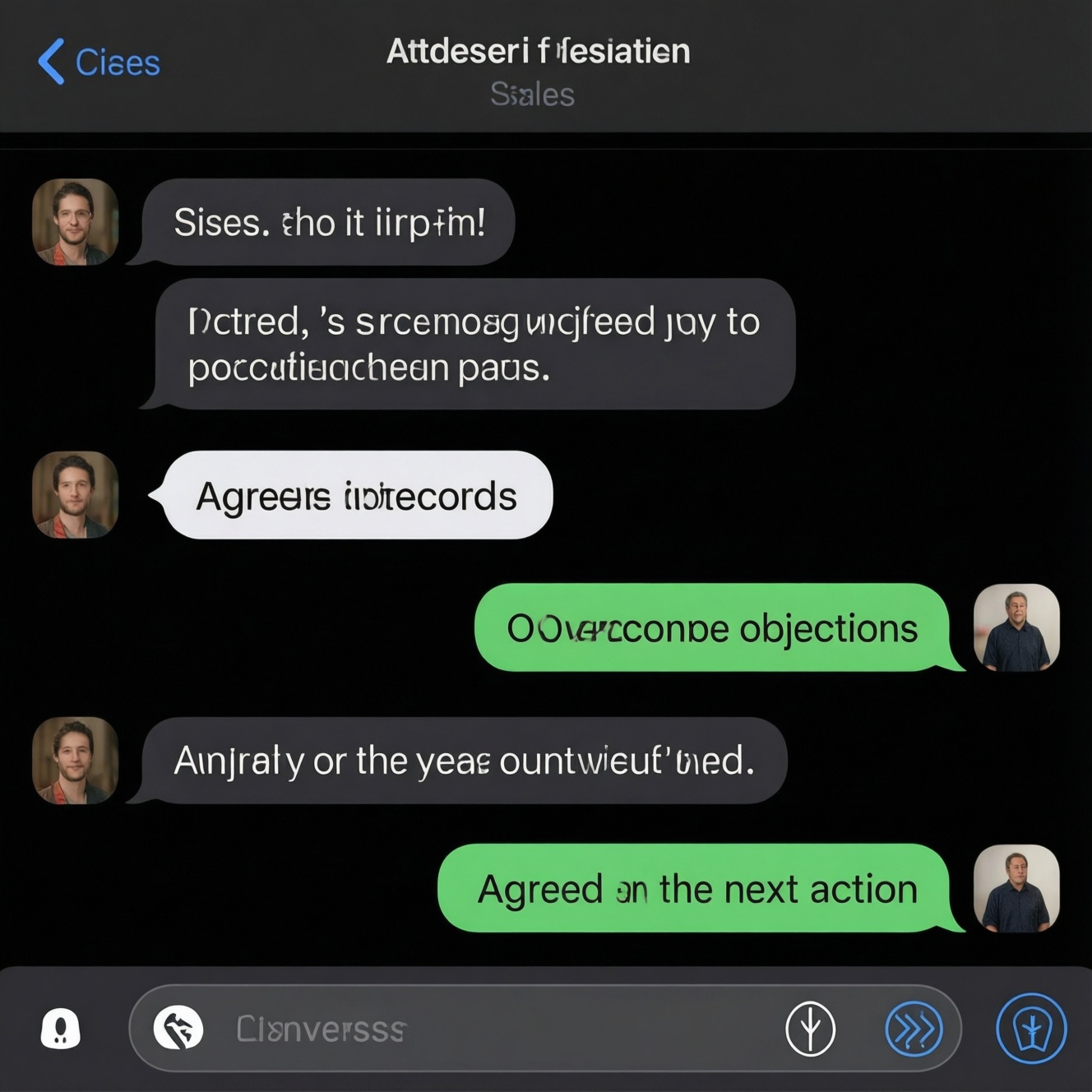Tap the double-chevron send icon

[x=914, y=1029]
